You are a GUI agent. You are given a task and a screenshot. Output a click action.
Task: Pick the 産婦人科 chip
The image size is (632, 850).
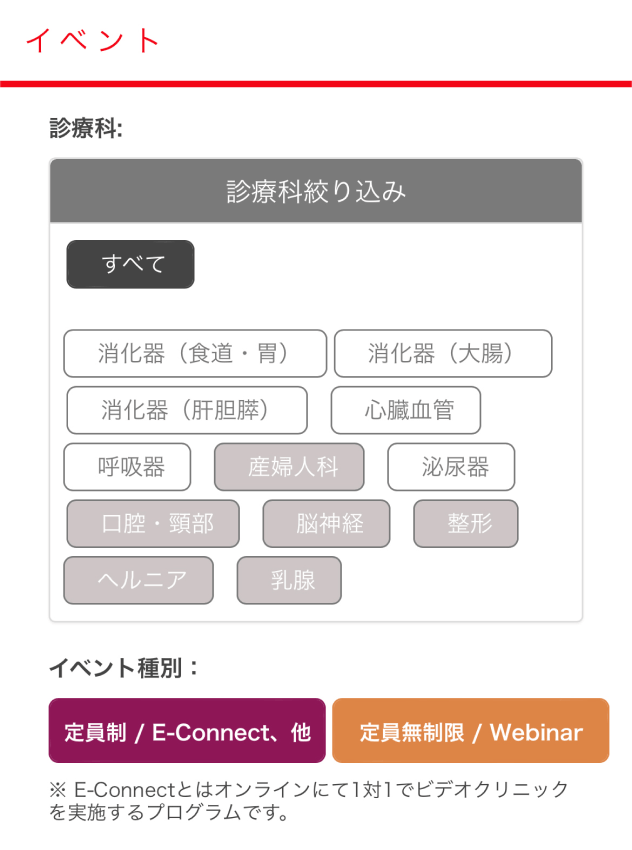289,467
